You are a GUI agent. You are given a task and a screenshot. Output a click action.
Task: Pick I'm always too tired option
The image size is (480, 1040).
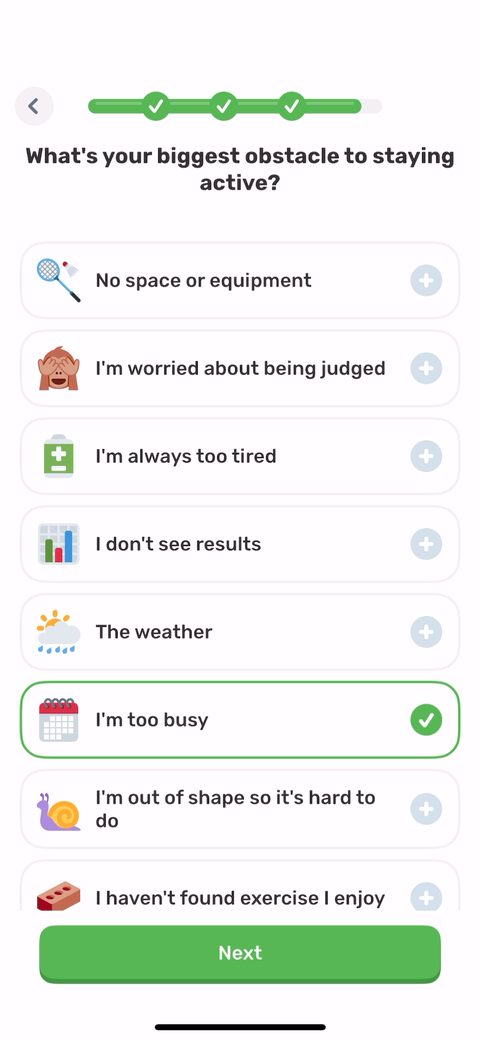tap(240, 456)
